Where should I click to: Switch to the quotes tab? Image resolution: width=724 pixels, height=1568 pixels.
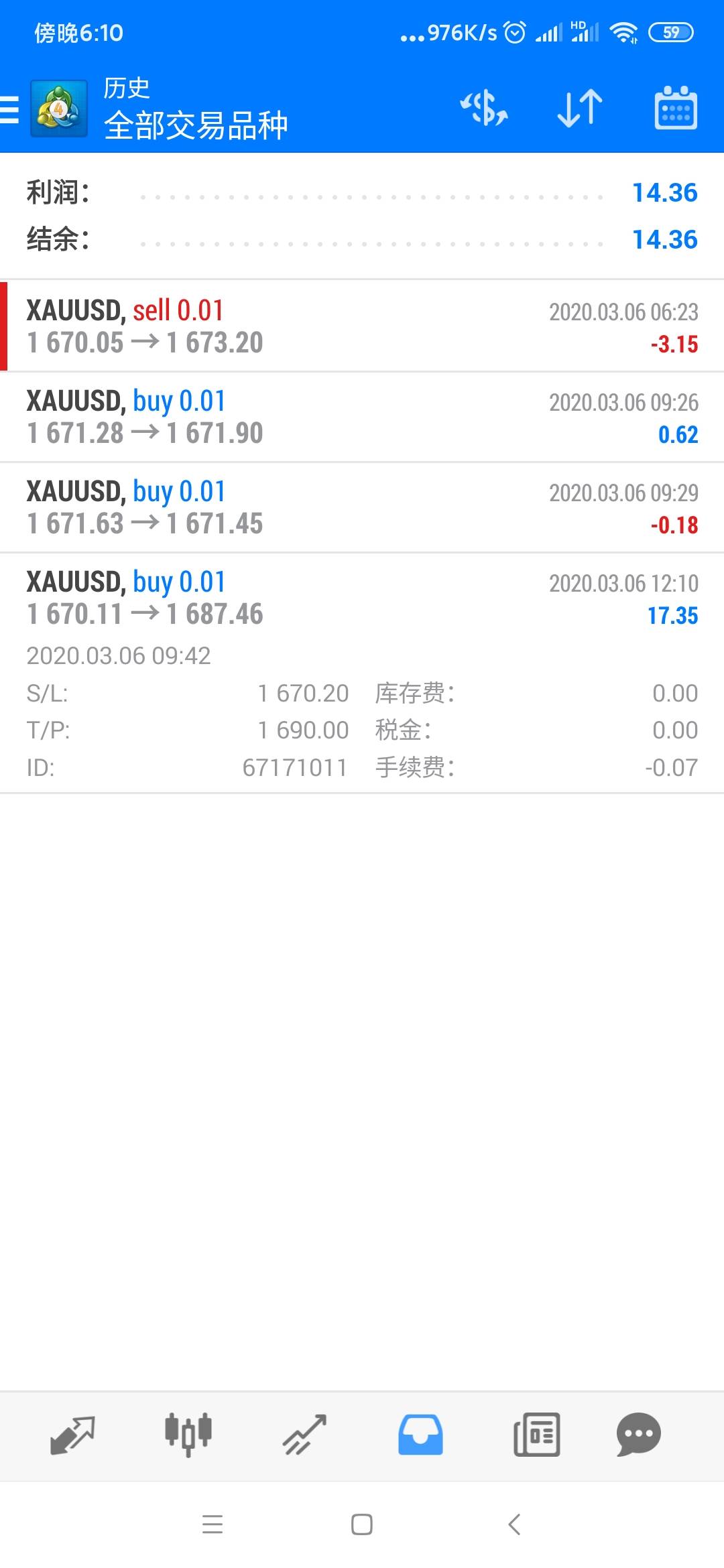[72, 1435]
